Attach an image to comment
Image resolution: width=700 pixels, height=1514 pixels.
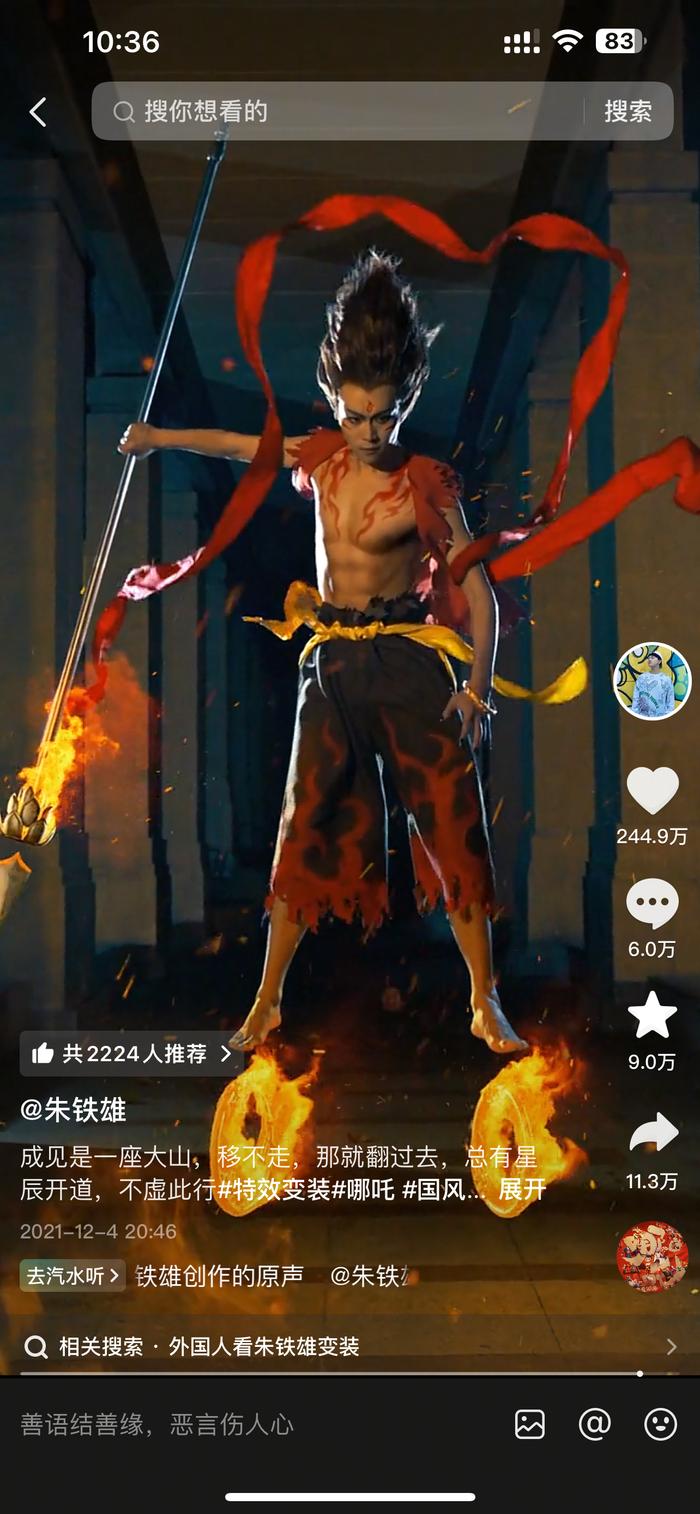point(530,1424)
